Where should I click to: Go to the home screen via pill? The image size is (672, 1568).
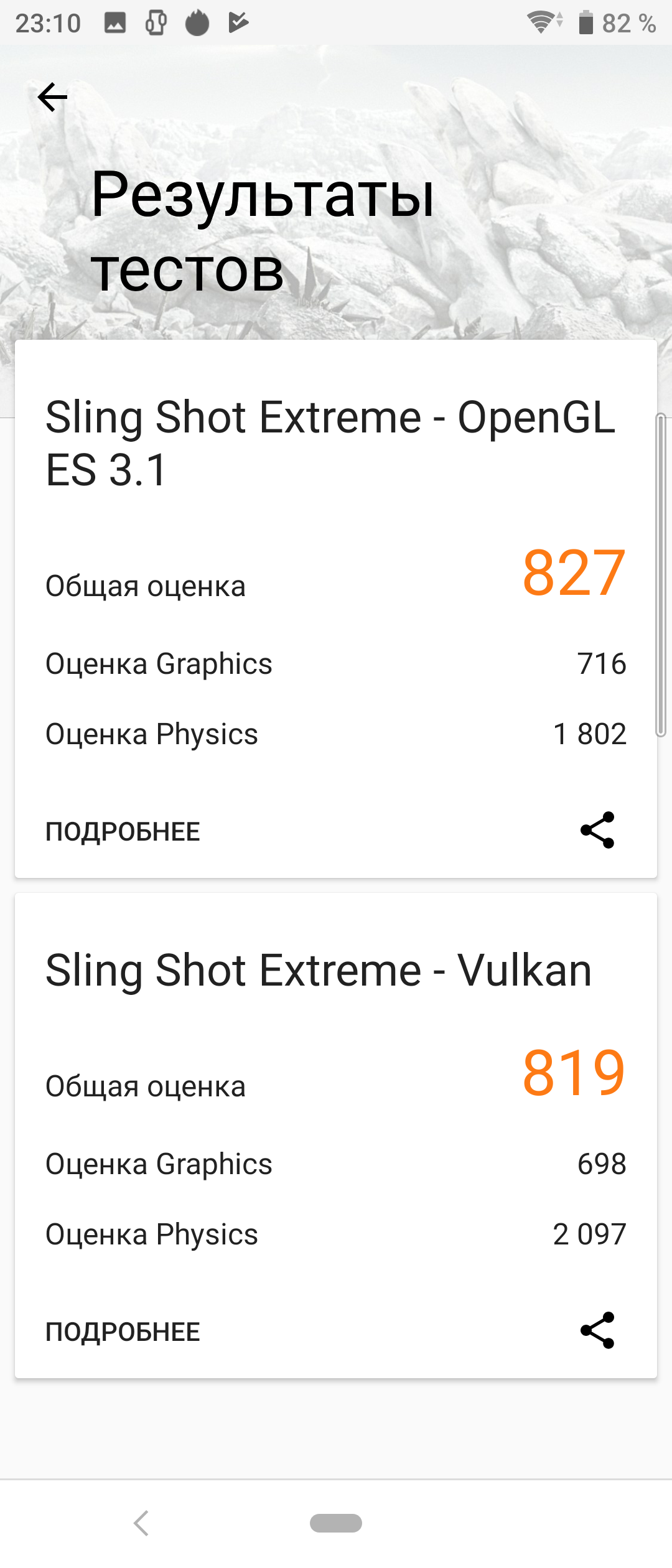336,1523
